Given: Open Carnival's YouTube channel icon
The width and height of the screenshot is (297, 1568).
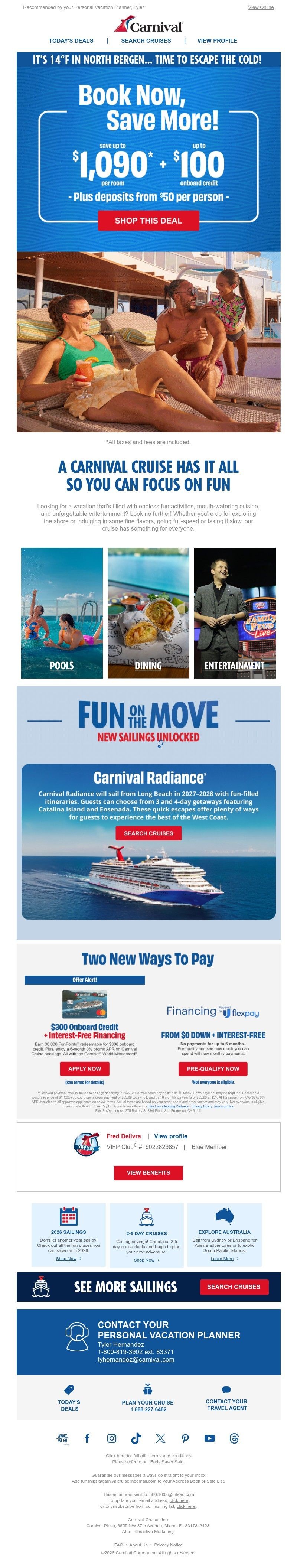Looking at the screenshot, I should pos(209,1438).
